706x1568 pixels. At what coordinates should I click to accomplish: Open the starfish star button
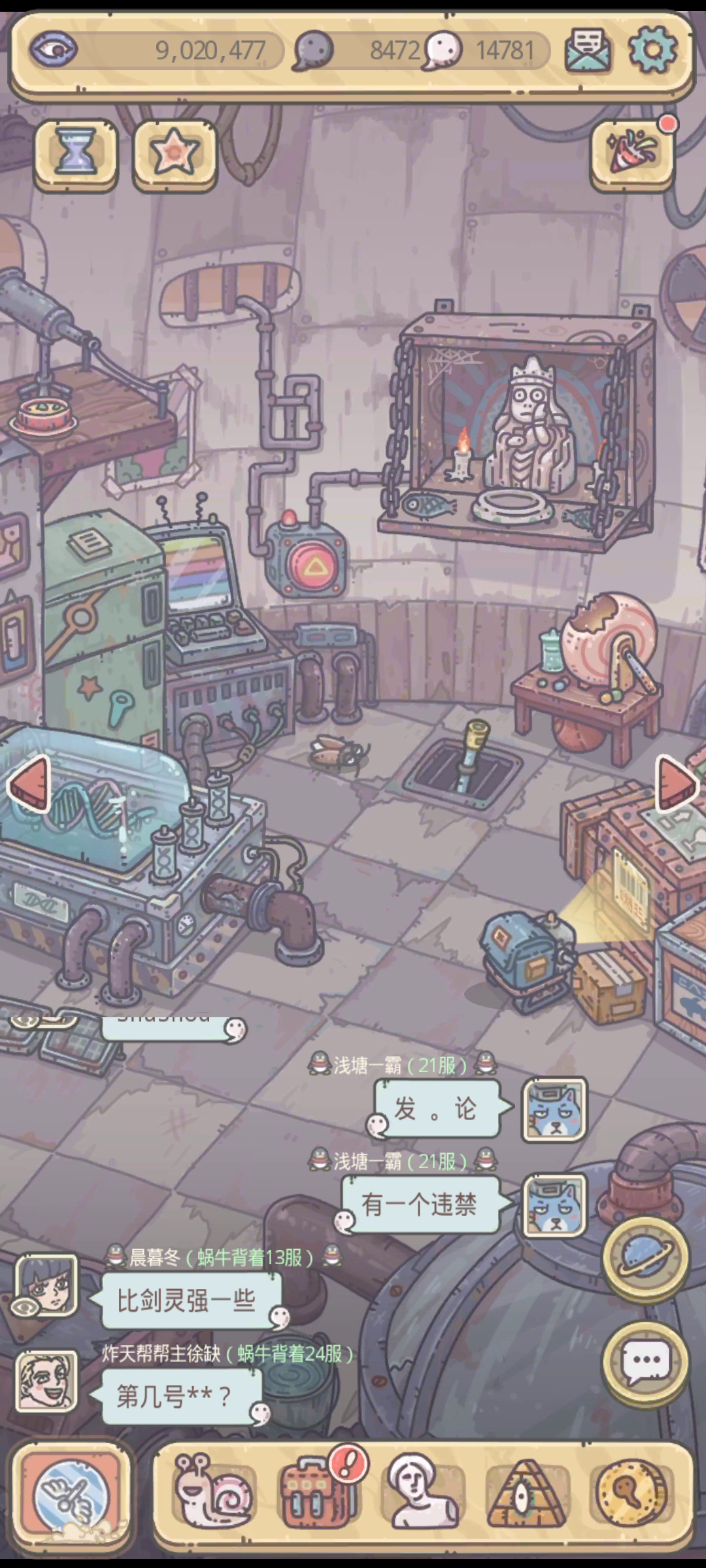point(175,154)
